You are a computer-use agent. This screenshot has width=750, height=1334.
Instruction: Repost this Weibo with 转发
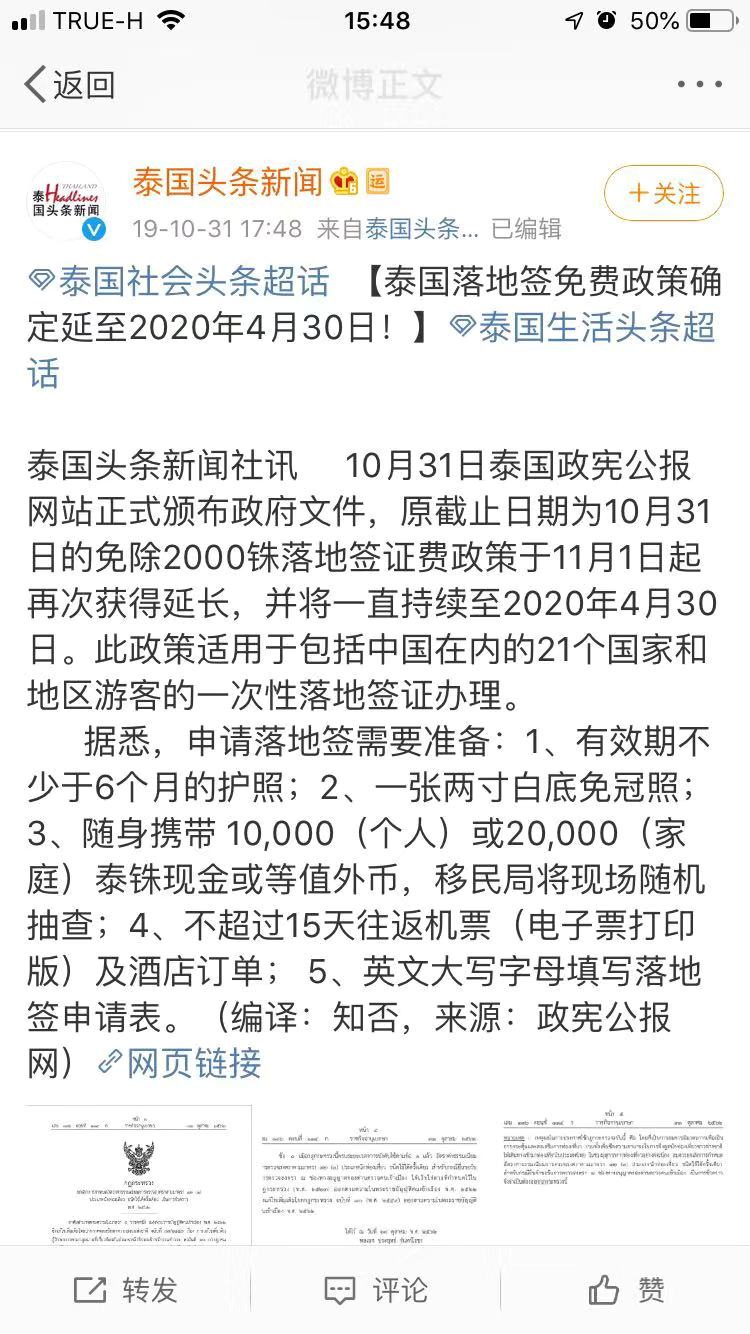(x=125, y=1290)
